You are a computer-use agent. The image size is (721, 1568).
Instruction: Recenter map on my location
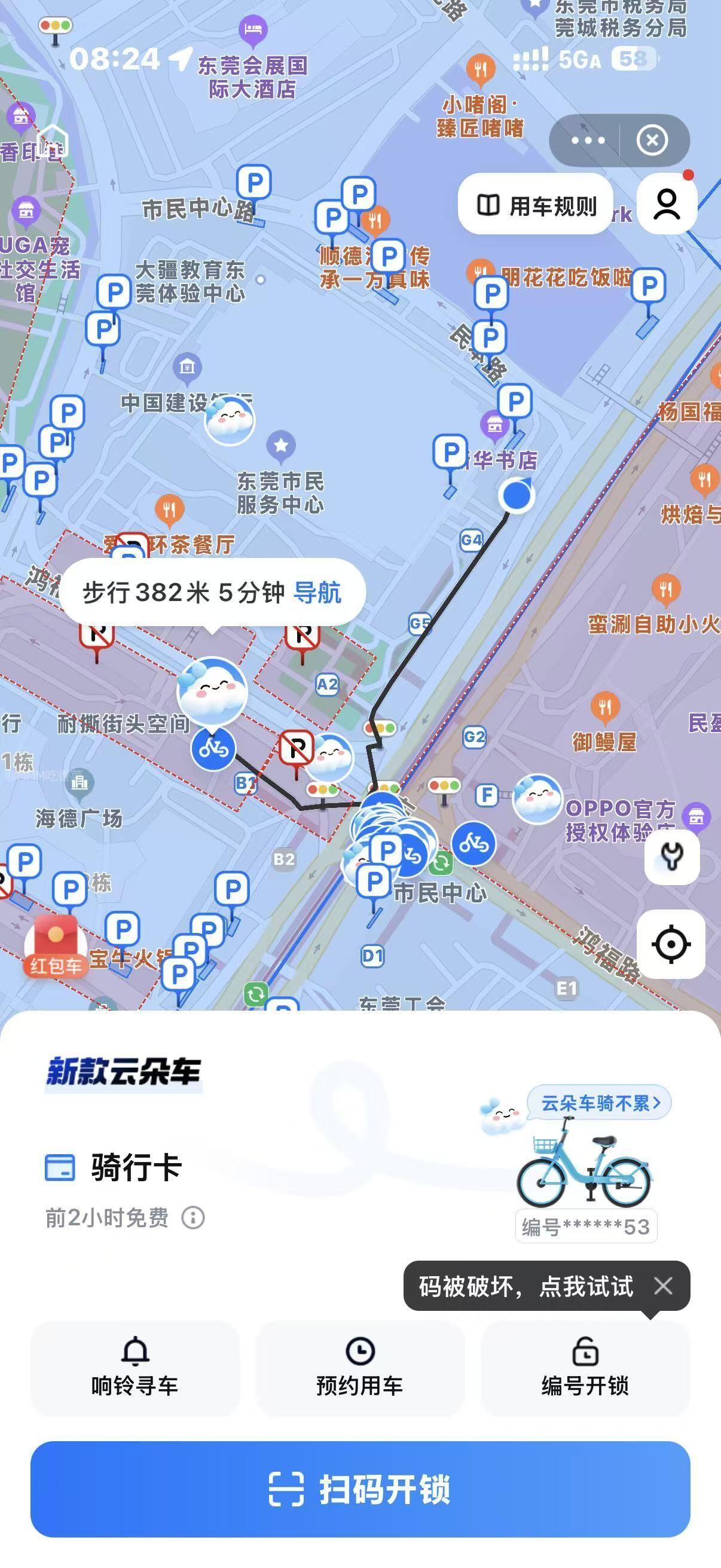coord(671,944)
